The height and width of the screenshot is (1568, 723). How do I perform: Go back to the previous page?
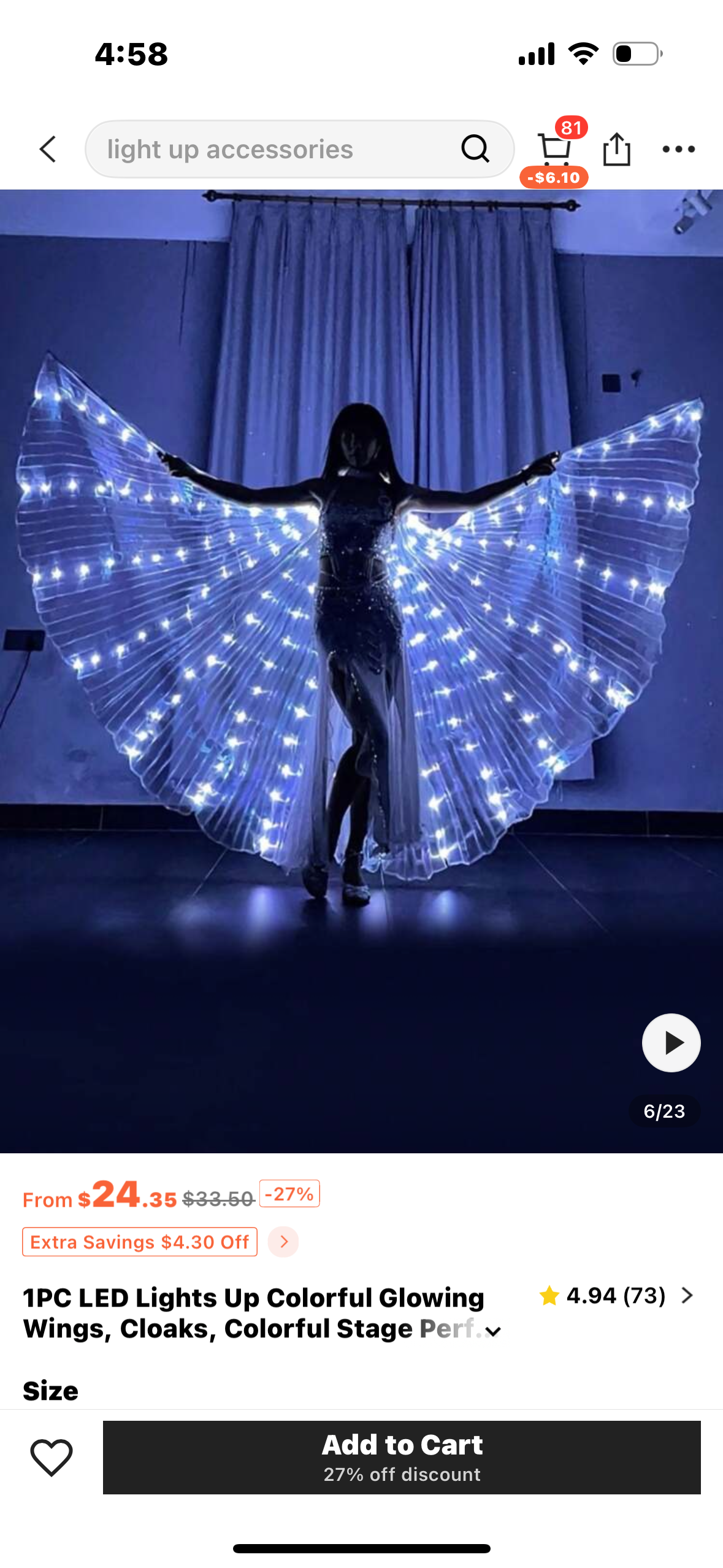tap(48, 149)
